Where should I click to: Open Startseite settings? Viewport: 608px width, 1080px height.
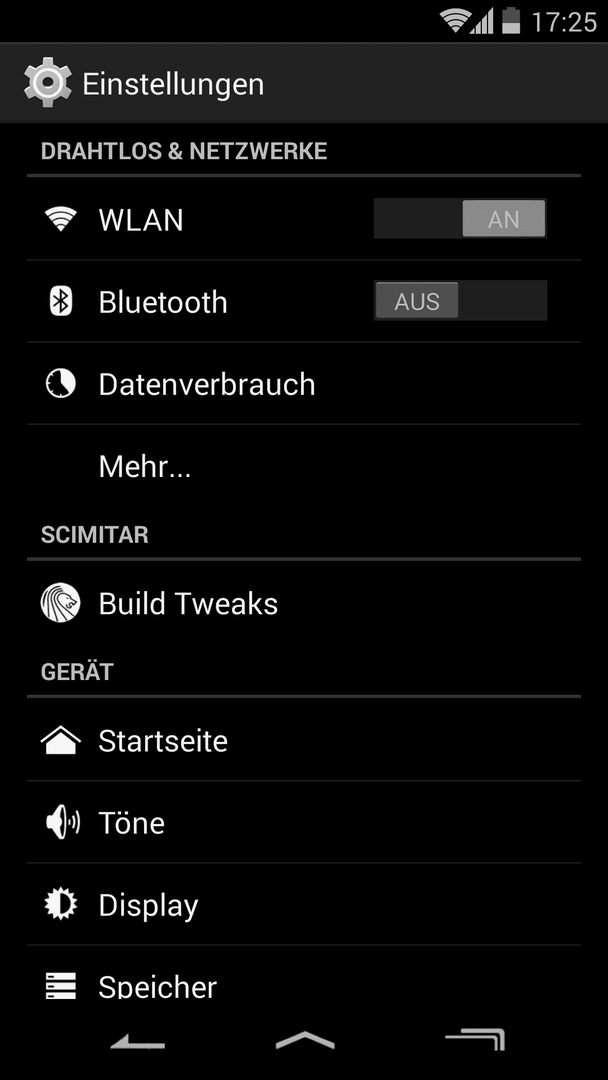tap(304, 740)
